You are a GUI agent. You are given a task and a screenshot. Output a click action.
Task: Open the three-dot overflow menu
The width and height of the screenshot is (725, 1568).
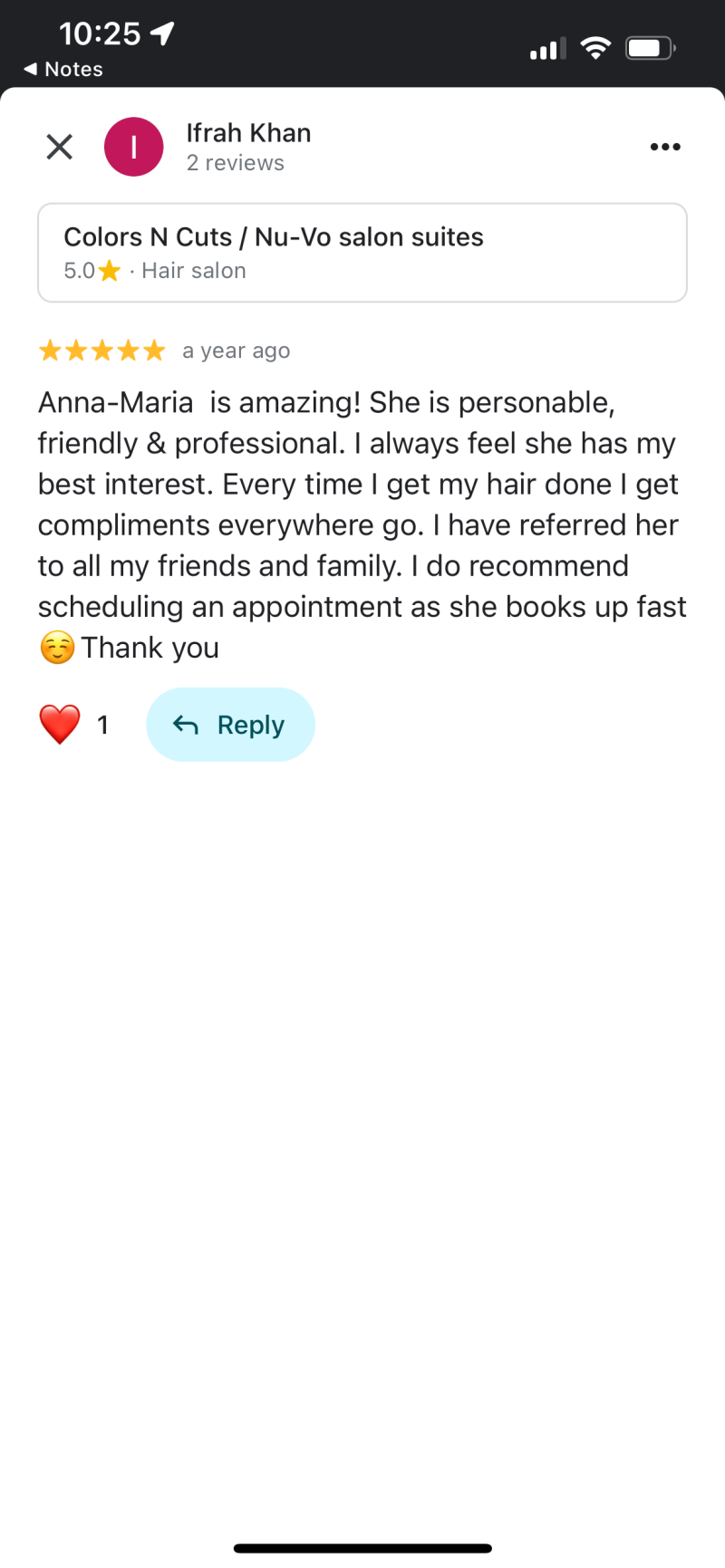click(x=664, y=147)
